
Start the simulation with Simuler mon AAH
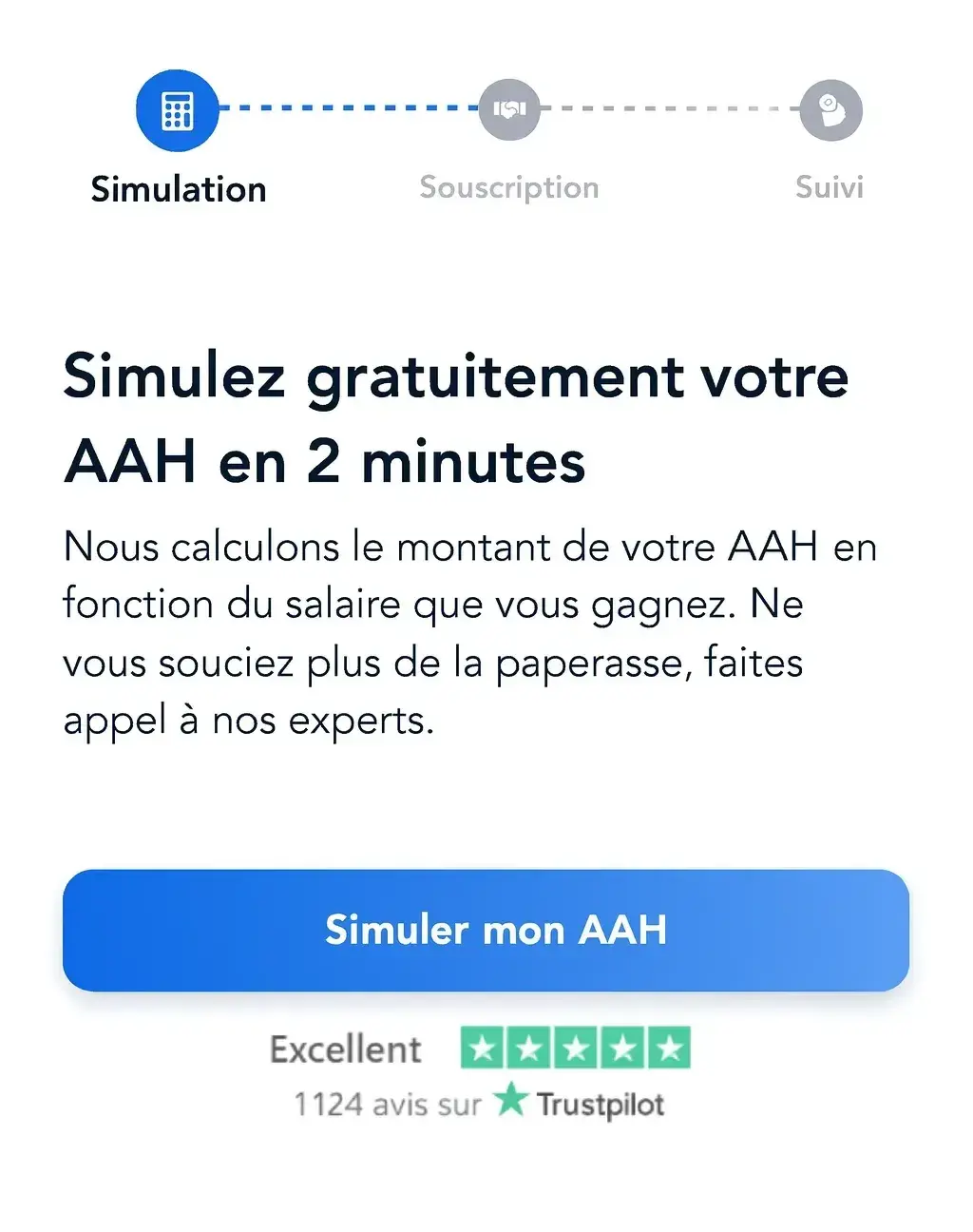[x=486, y=930]
